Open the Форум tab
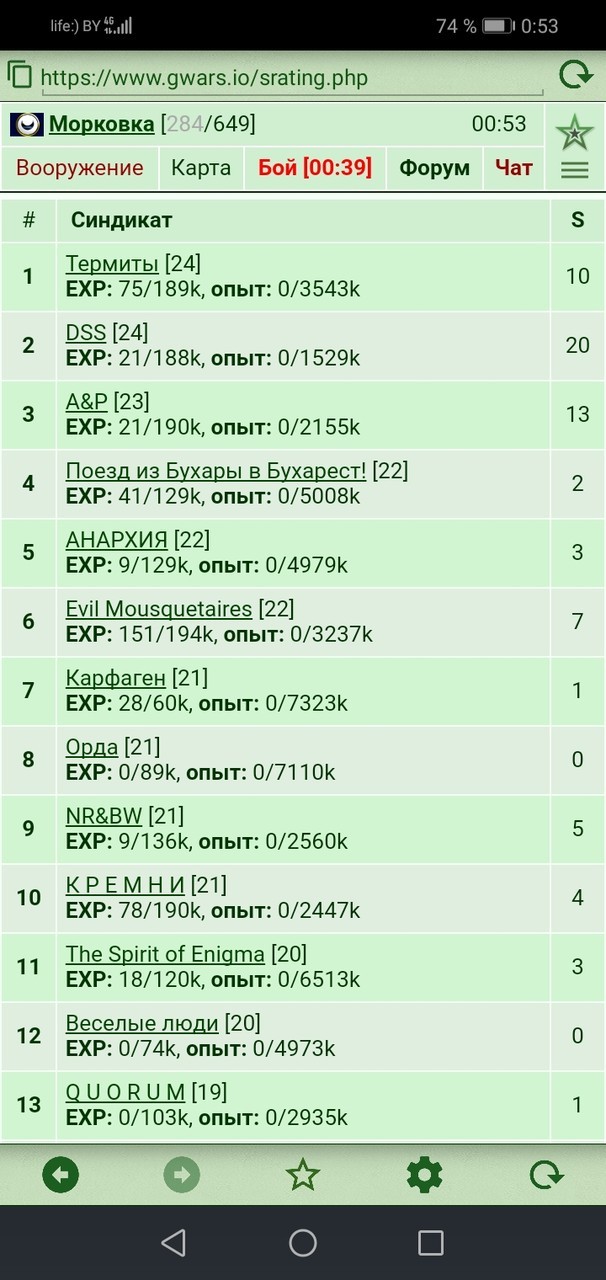This screenshot has width=606, height=1280. tap(434, 168)
